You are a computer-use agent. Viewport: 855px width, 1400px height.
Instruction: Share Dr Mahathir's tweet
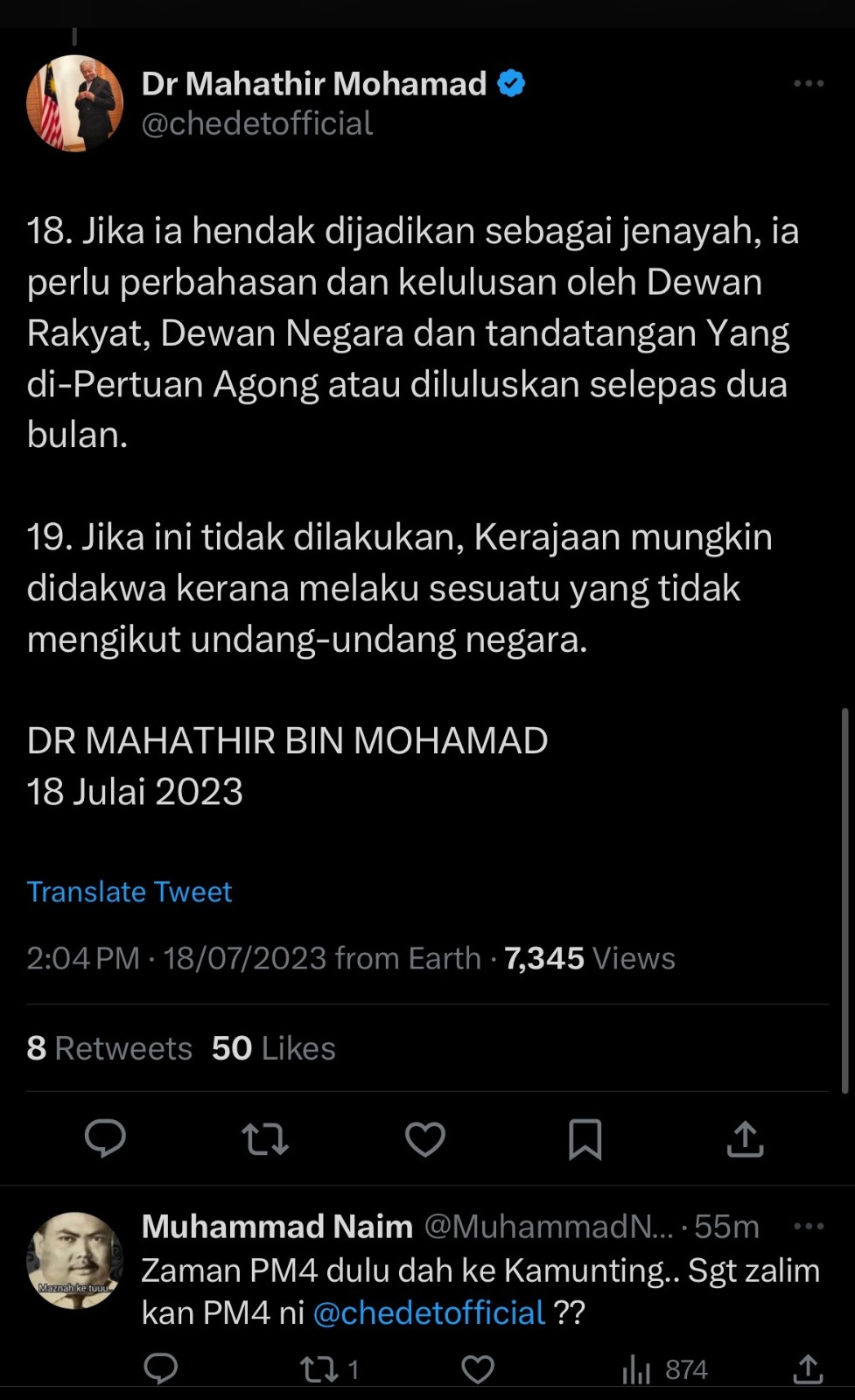click(x=745, y=1139)
